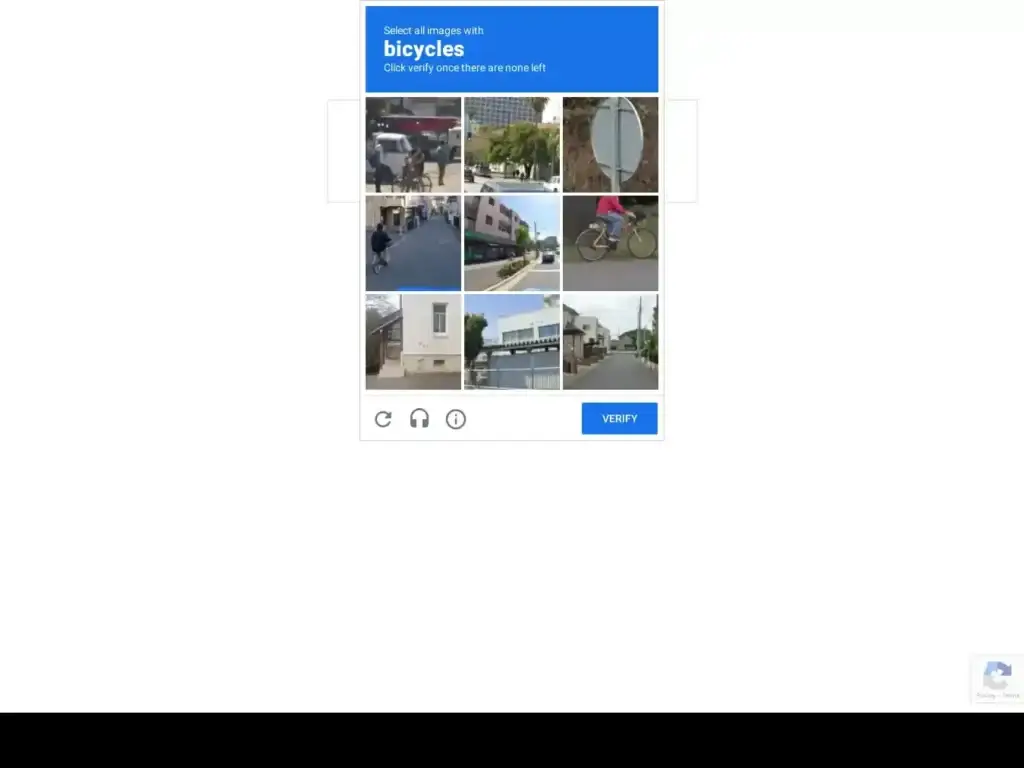This screenshot has width=1024, height=768.
Task: Select the tile with the road median
Action: (511, 243)
